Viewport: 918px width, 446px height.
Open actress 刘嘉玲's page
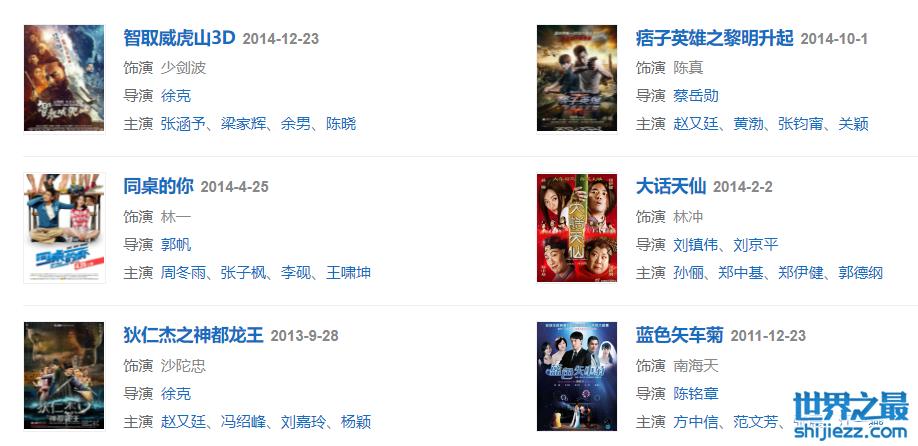(303, 422)
